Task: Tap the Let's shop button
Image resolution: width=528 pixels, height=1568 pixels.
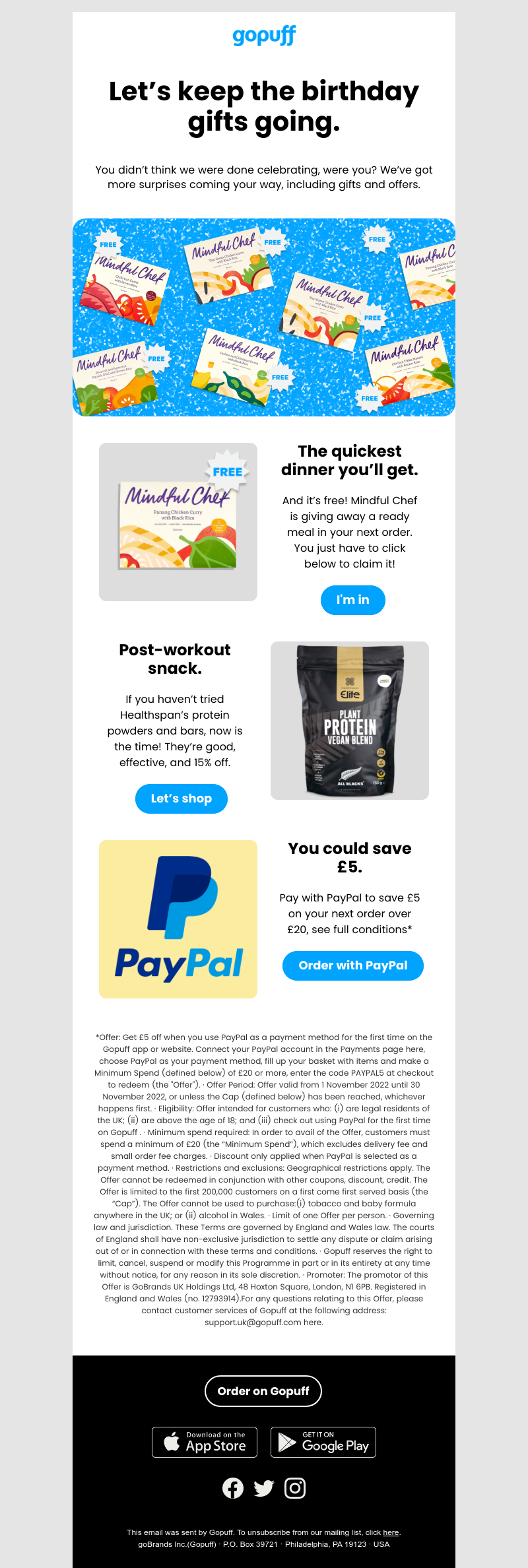Action: coord(181,799)
